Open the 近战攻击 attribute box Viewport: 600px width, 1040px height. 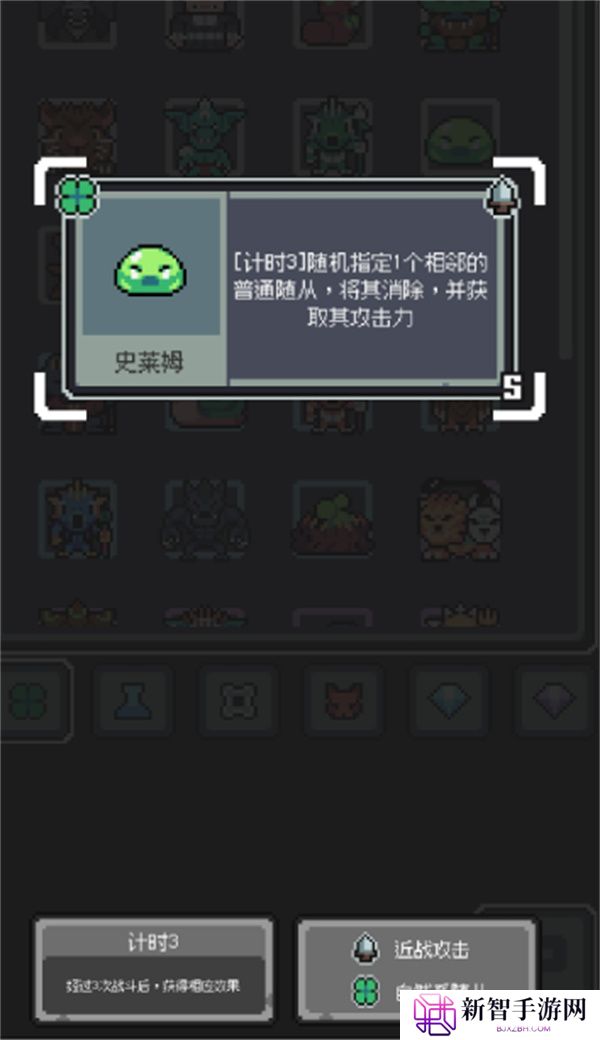tap(416, 969)
